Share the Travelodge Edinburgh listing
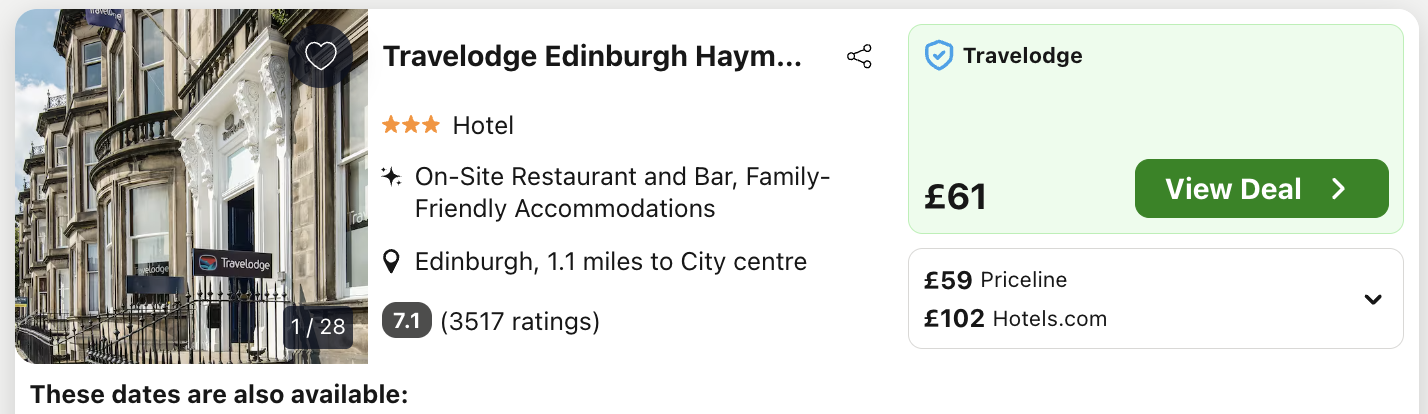Screen dimensions: 1428x414 (859, 57)
